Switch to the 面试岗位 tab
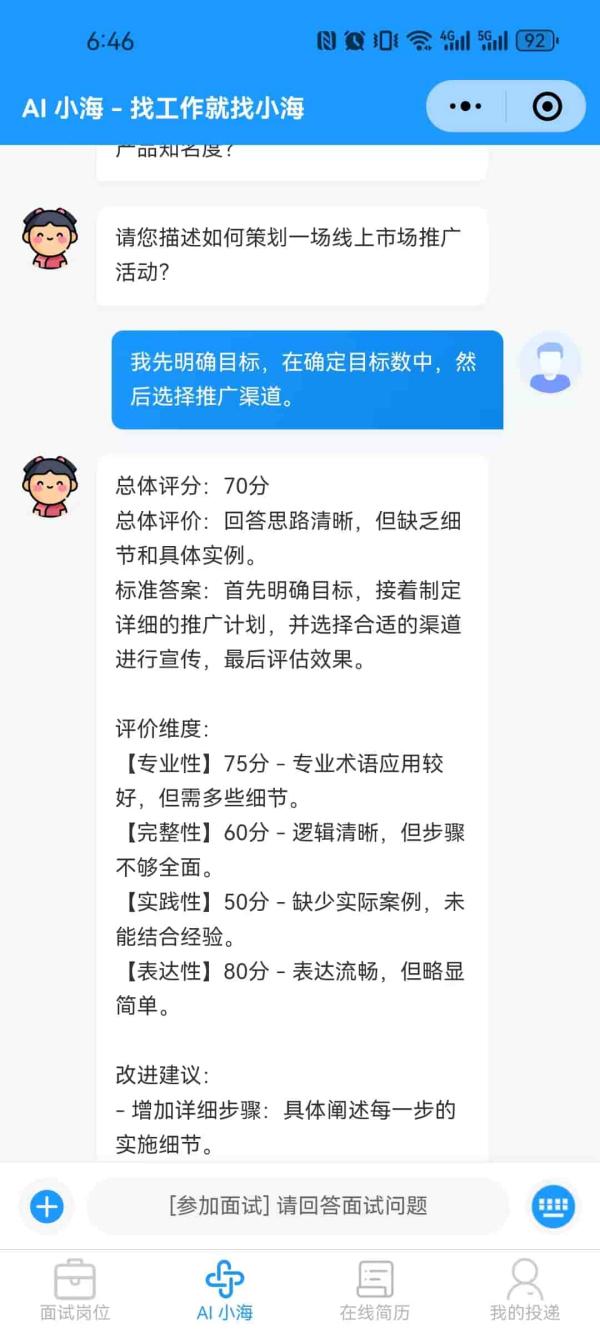The height and width of the screenshot is (1333, 600). coord(75,1290)
